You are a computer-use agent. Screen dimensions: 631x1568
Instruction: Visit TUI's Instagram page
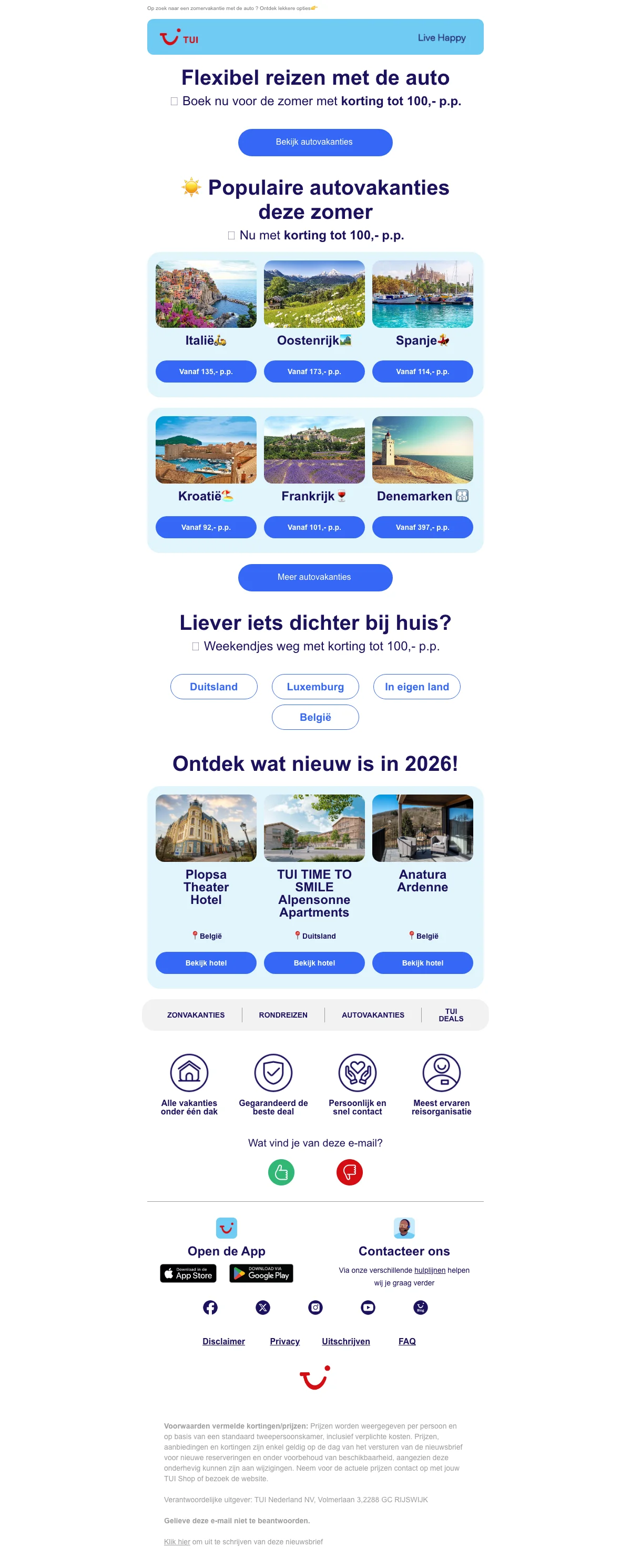click(315, 1308)
